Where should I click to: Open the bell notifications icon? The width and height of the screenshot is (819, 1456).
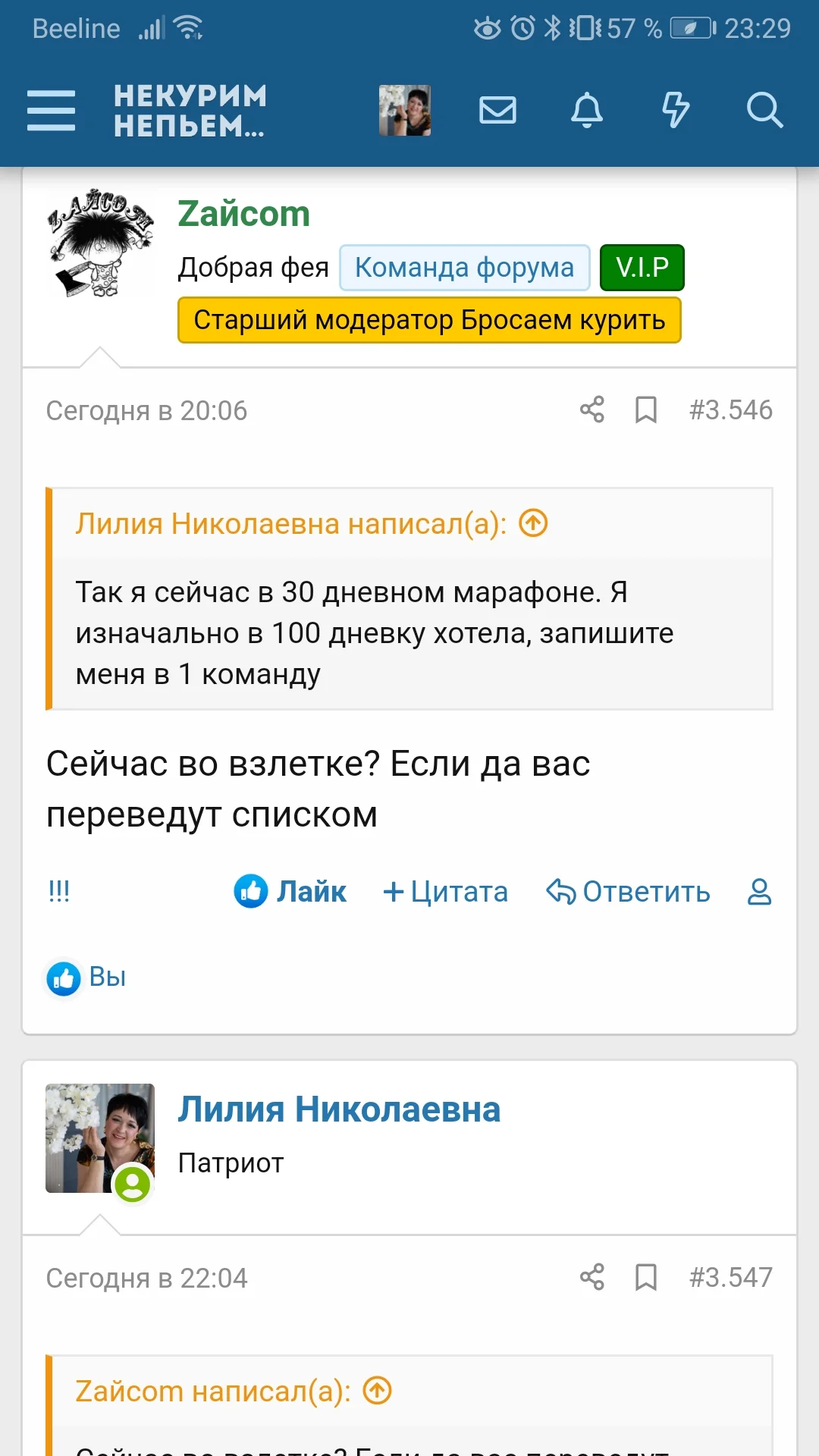click(586, 110)
